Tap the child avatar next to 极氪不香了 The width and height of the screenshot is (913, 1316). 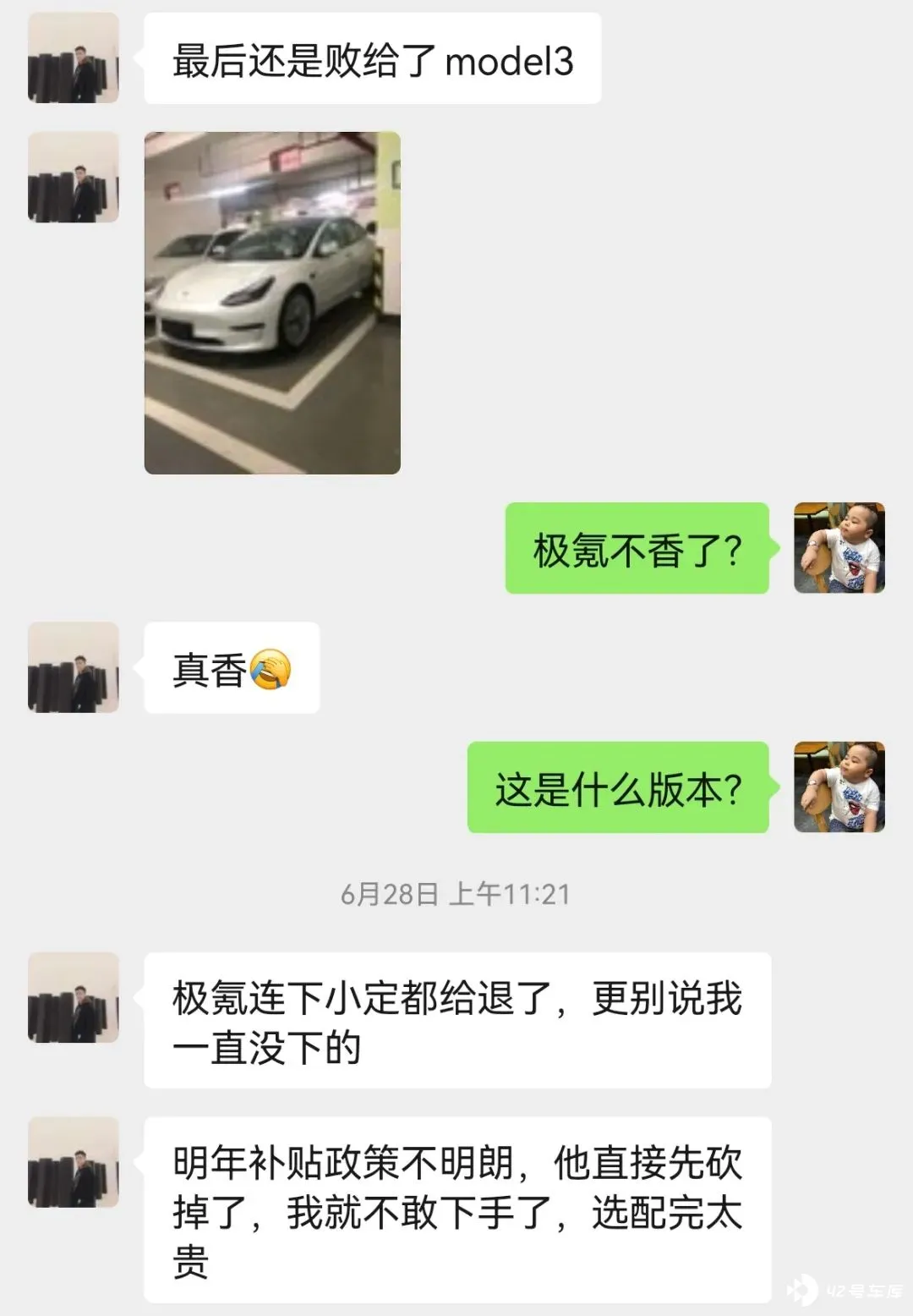click(839, 548)
